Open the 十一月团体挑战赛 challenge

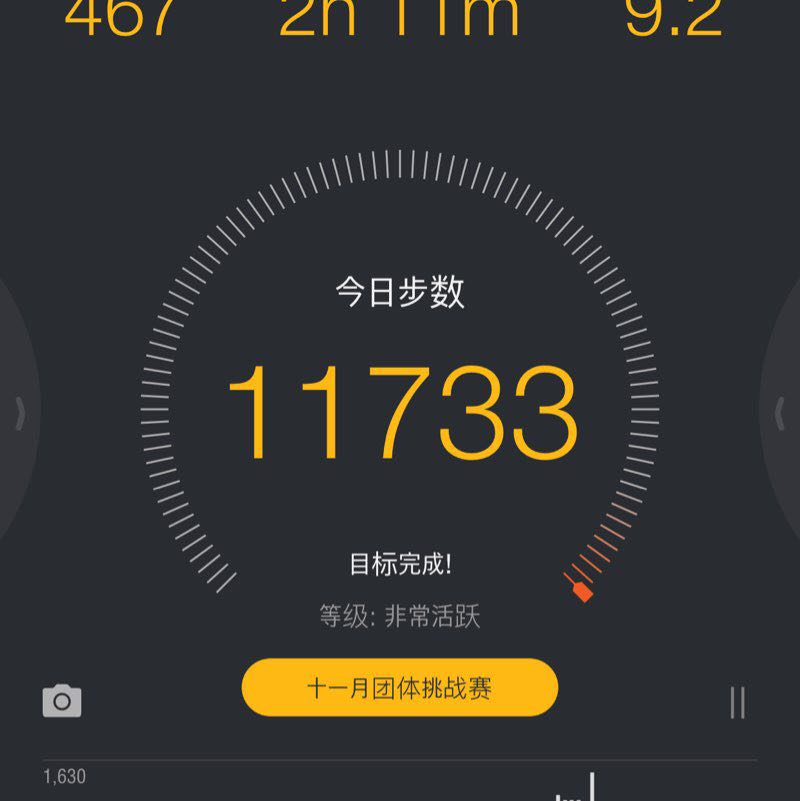(400, 686)
